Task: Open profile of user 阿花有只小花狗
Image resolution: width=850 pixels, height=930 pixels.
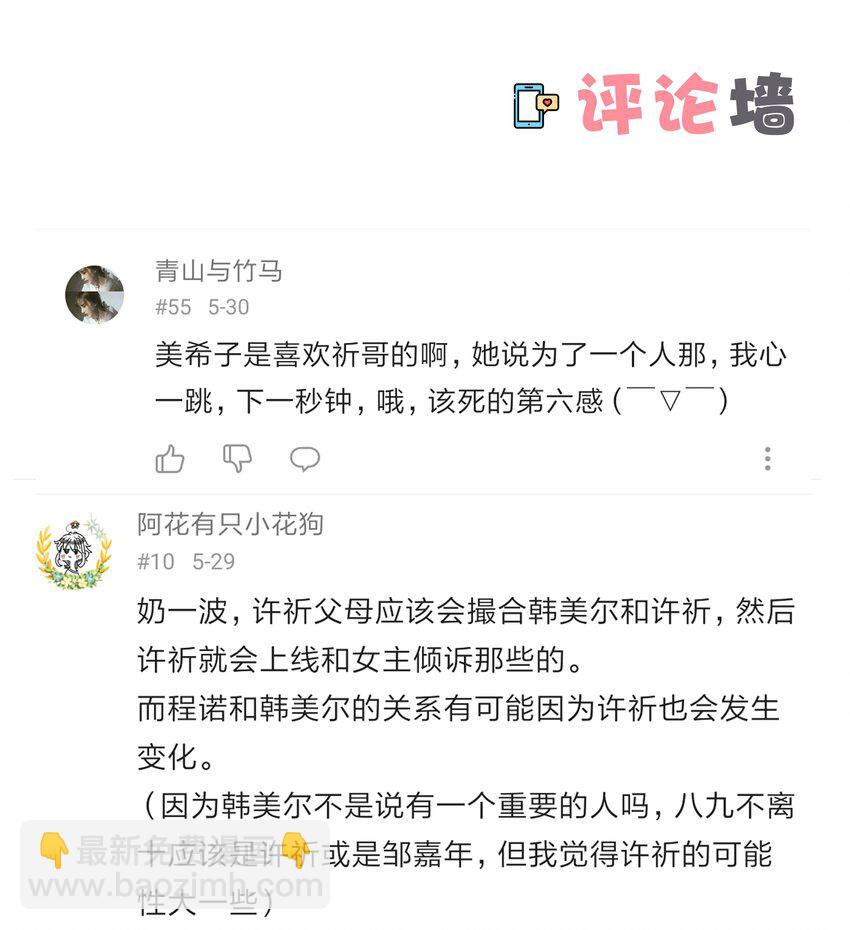Action: [x=230, y=524]
